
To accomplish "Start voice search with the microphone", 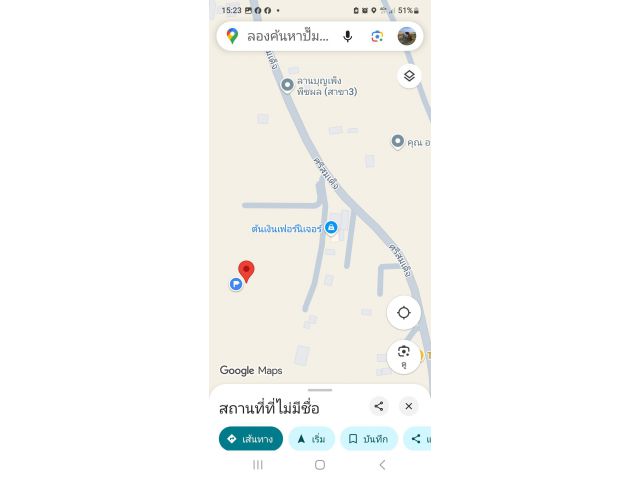I will 348,36.
